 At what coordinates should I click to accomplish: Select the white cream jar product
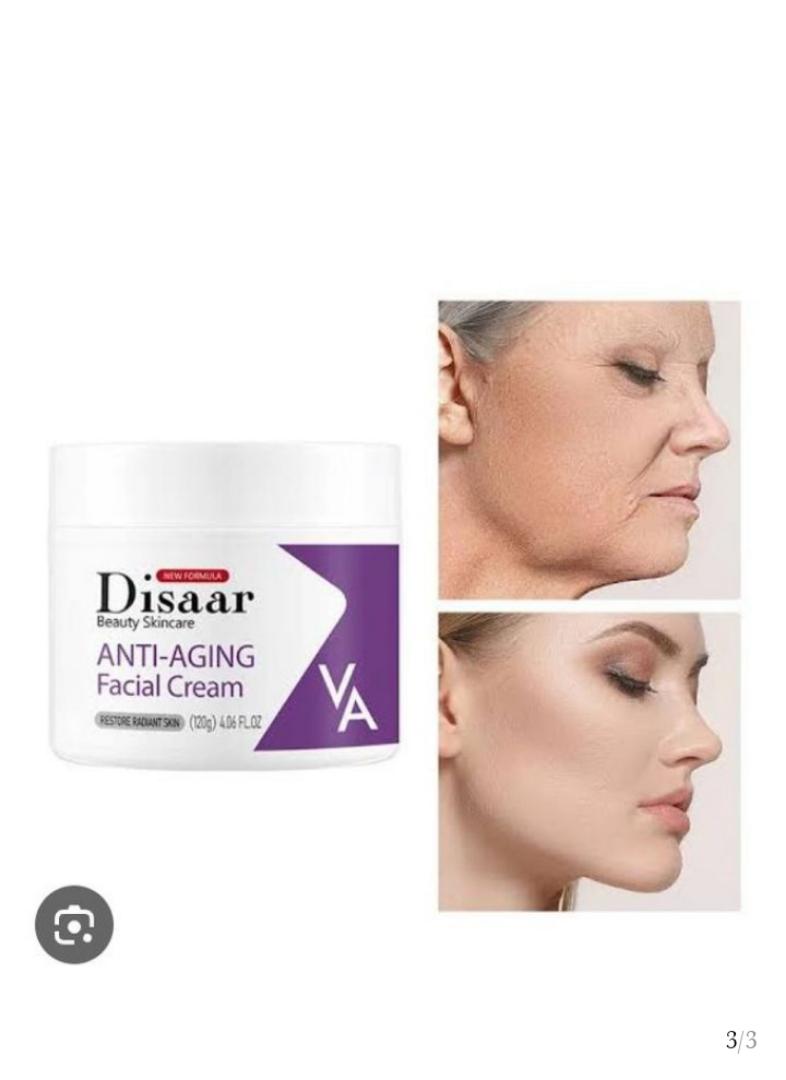[220, 620]
